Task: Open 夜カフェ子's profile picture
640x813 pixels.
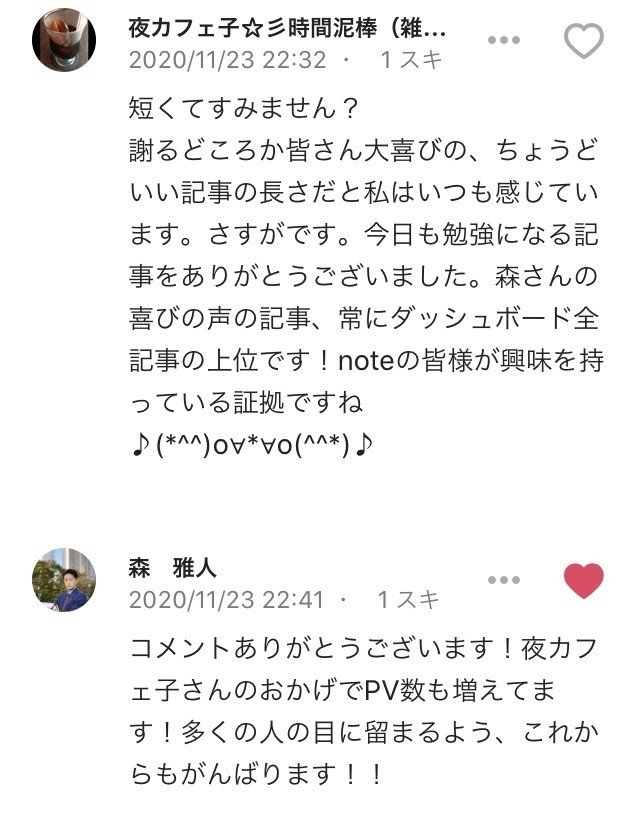Action: (x=65, y=41)
